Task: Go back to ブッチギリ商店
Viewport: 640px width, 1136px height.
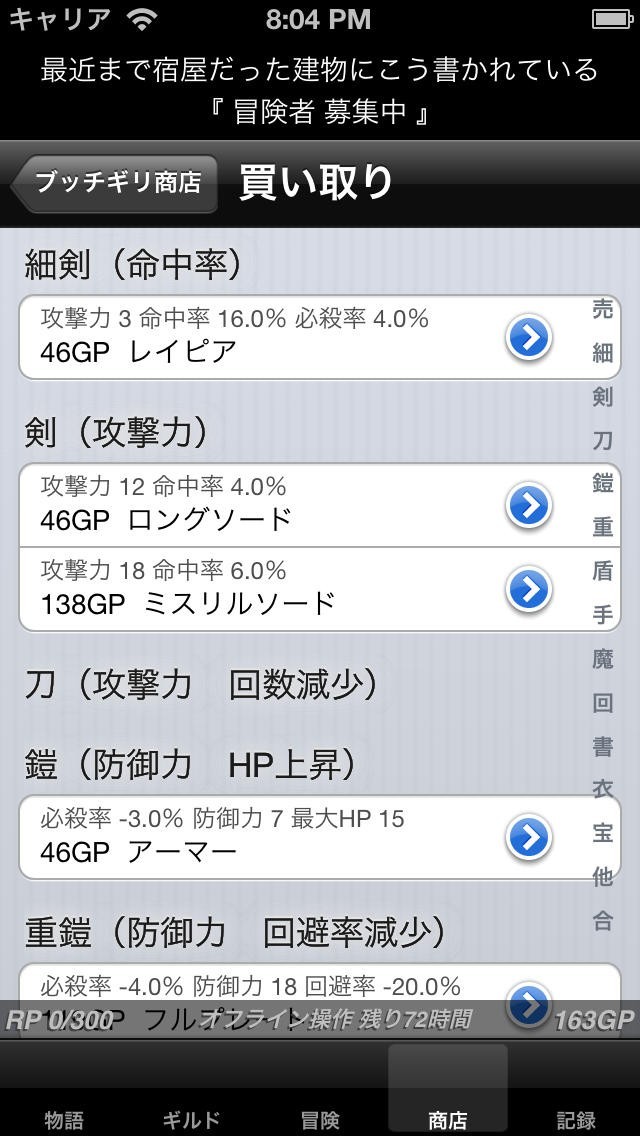Action: click(114, 182)
